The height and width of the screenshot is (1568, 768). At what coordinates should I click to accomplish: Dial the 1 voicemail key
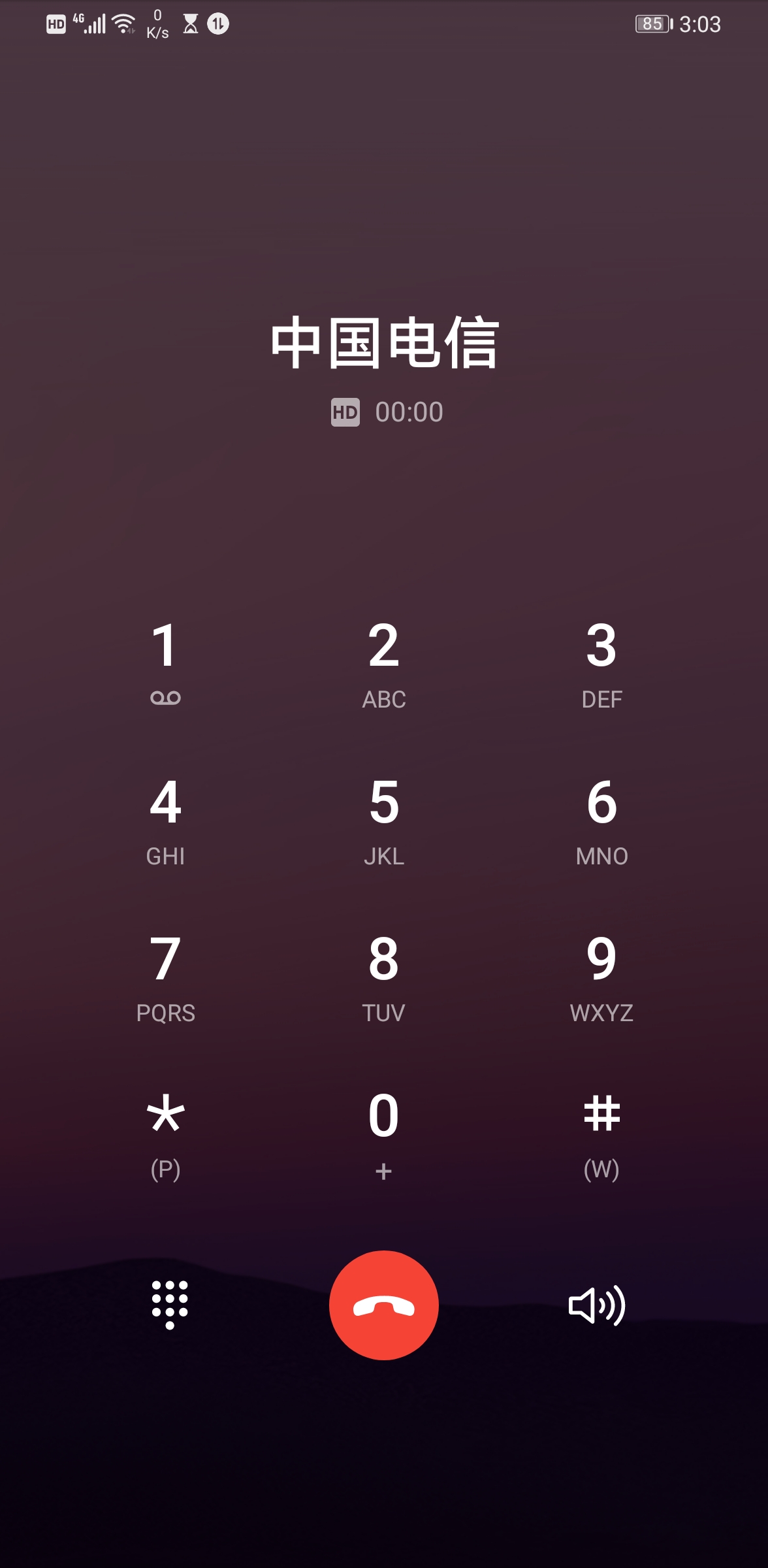pyautogui.click(x=165, y=663)
